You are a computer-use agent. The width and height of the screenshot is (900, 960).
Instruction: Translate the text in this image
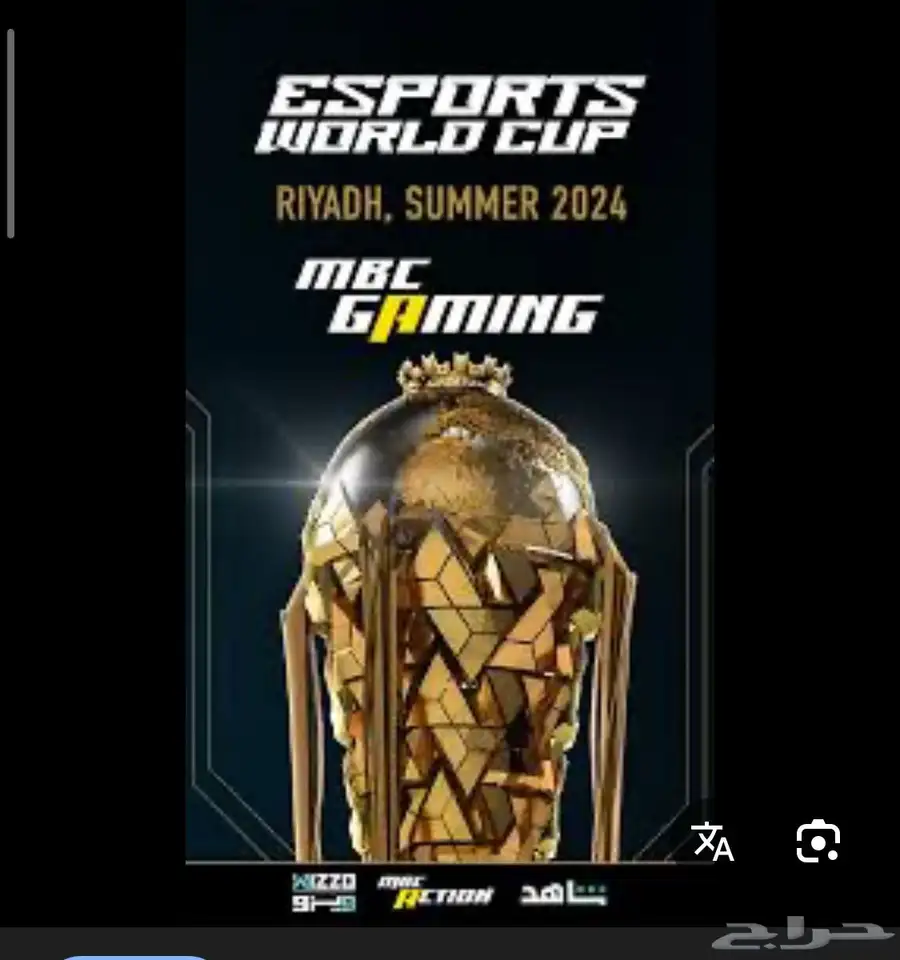pos(714,842)
